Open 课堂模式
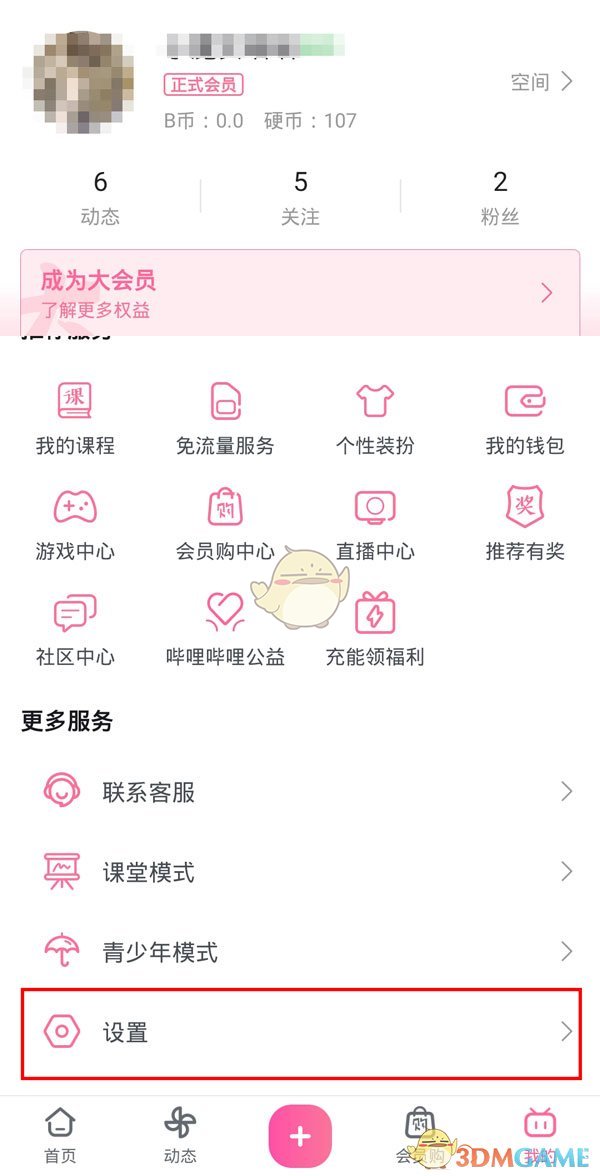 [300, 872]
